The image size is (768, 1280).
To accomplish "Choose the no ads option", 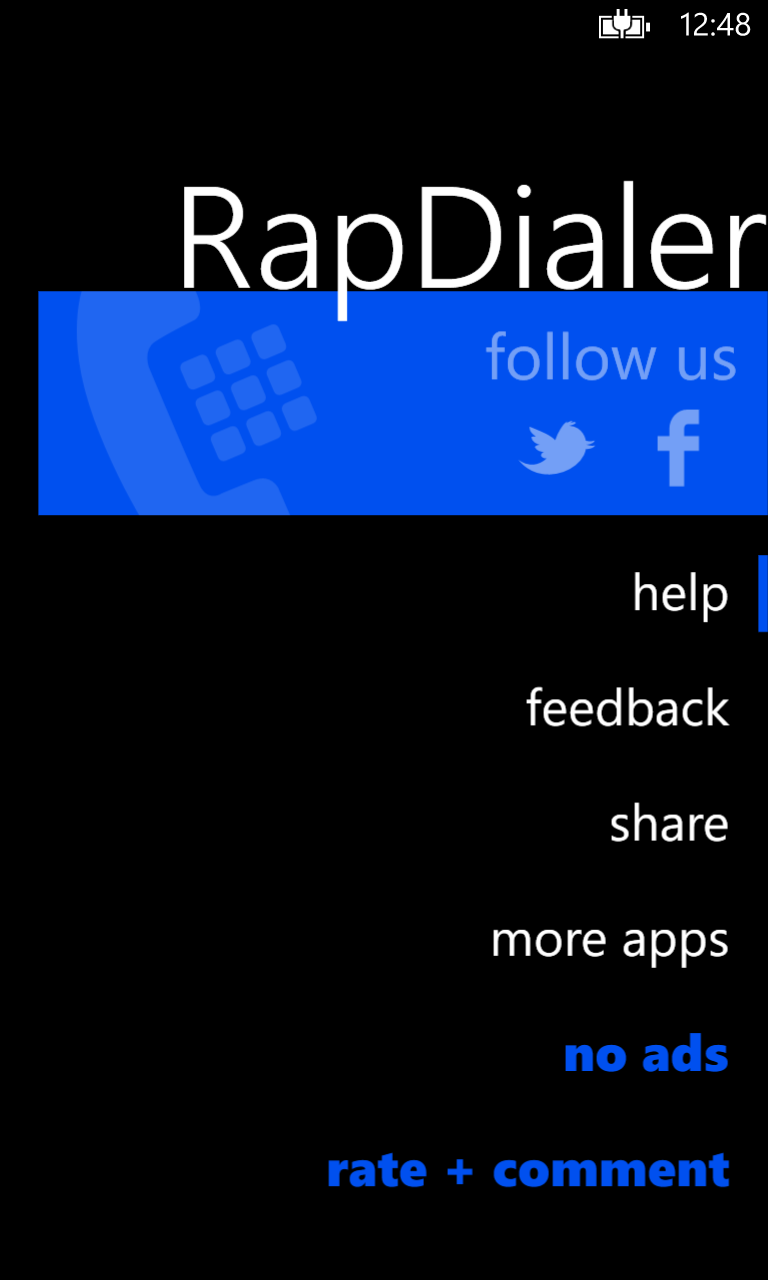I will 646,1055.
